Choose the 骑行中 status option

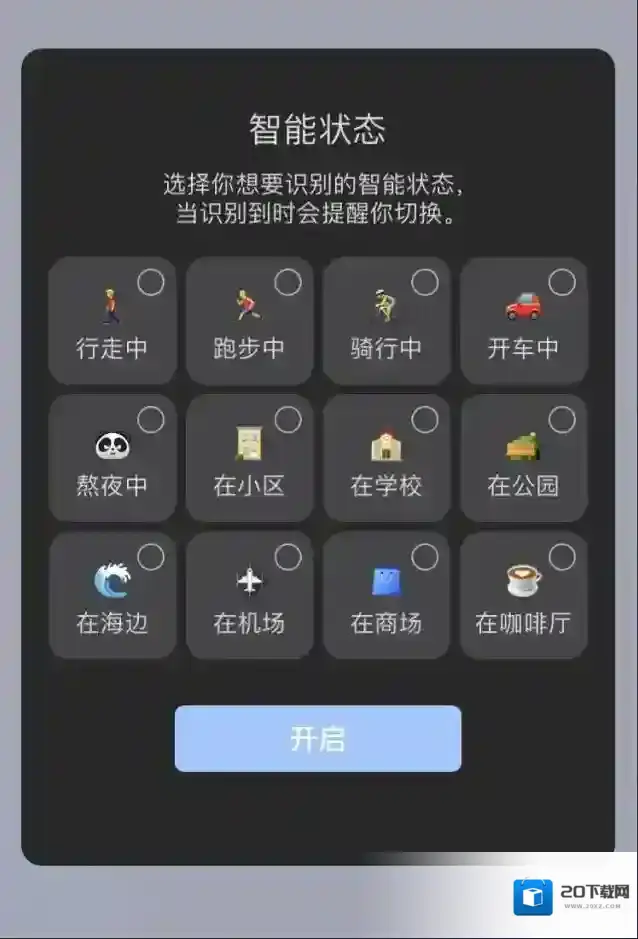coord(386,321)
